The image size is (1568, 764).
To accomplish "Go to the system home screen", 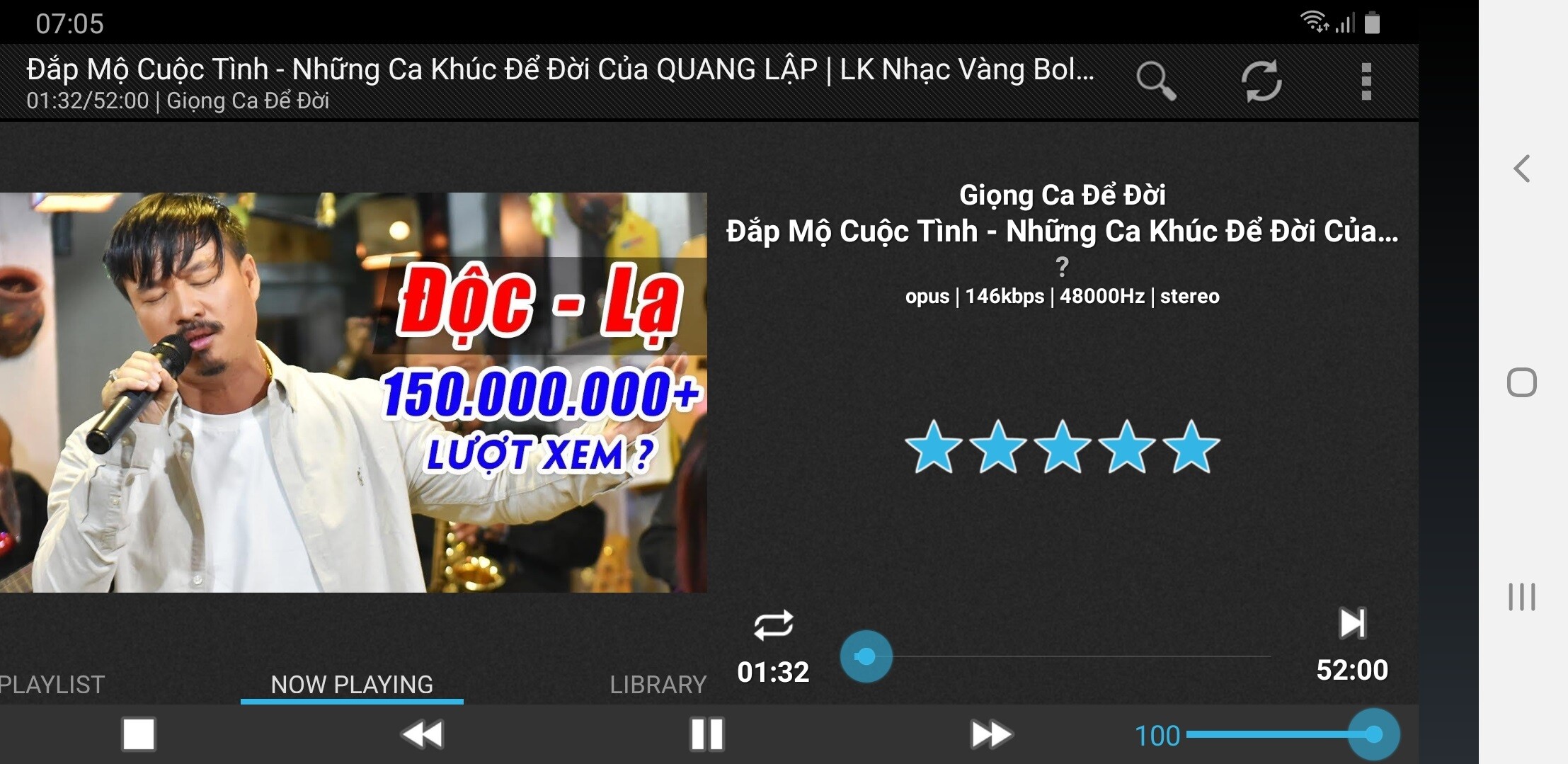I will point(1522,382).
